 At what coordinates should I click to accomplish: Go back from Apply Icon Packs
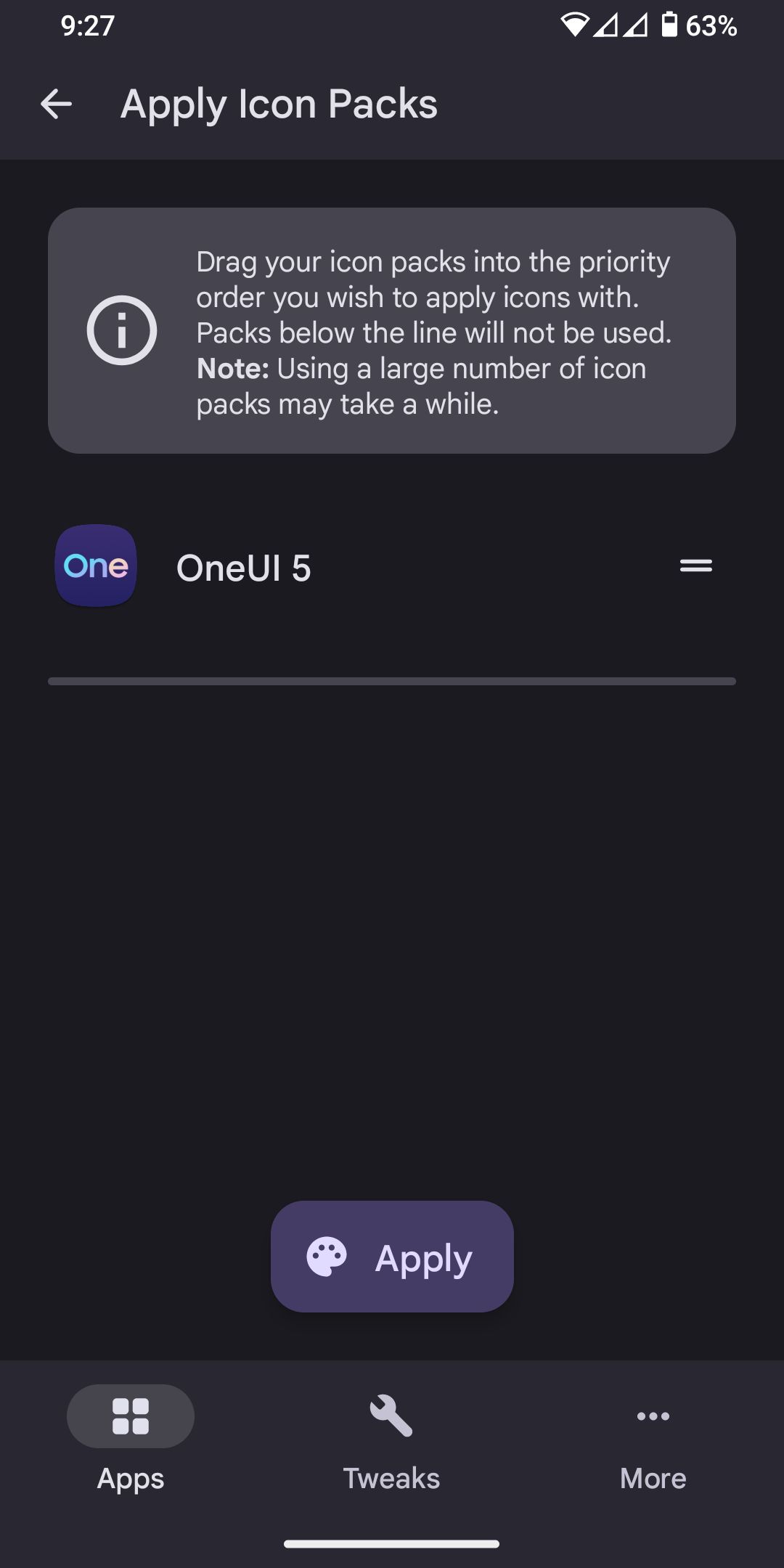pyautogui.click(x=56, y=104)
